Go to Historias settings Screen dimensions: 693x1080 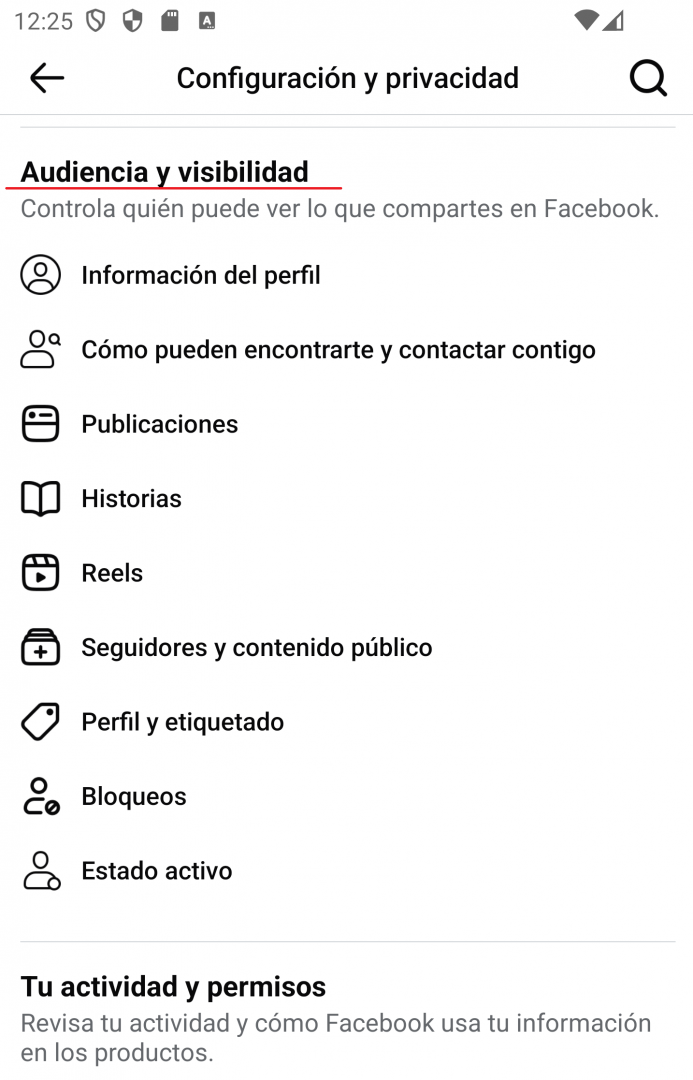point(131,498)
